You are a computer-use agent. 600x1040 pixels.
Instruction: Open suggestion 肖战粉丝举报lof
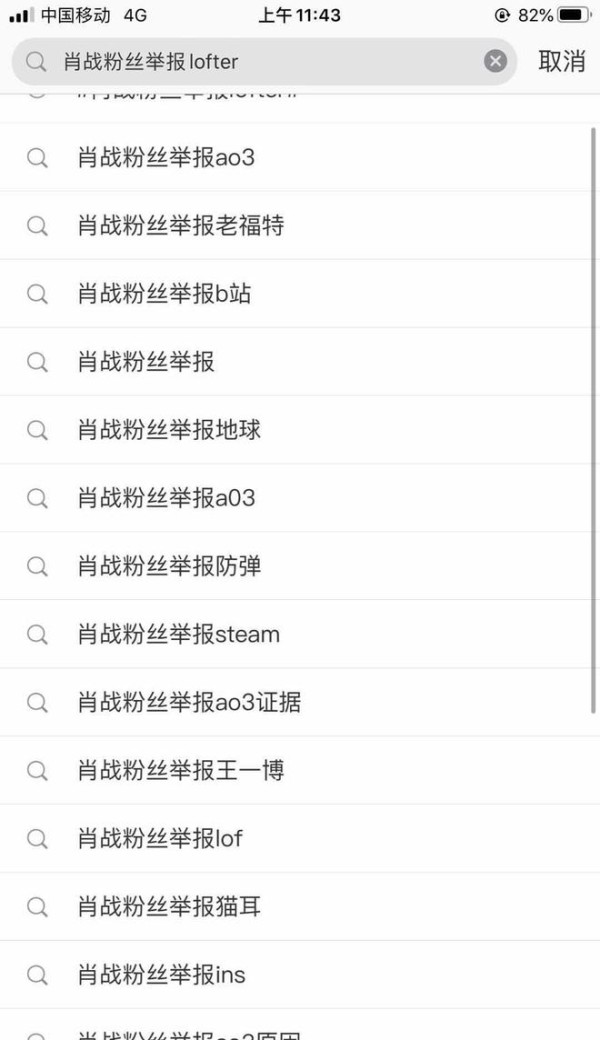pos(300,839)
